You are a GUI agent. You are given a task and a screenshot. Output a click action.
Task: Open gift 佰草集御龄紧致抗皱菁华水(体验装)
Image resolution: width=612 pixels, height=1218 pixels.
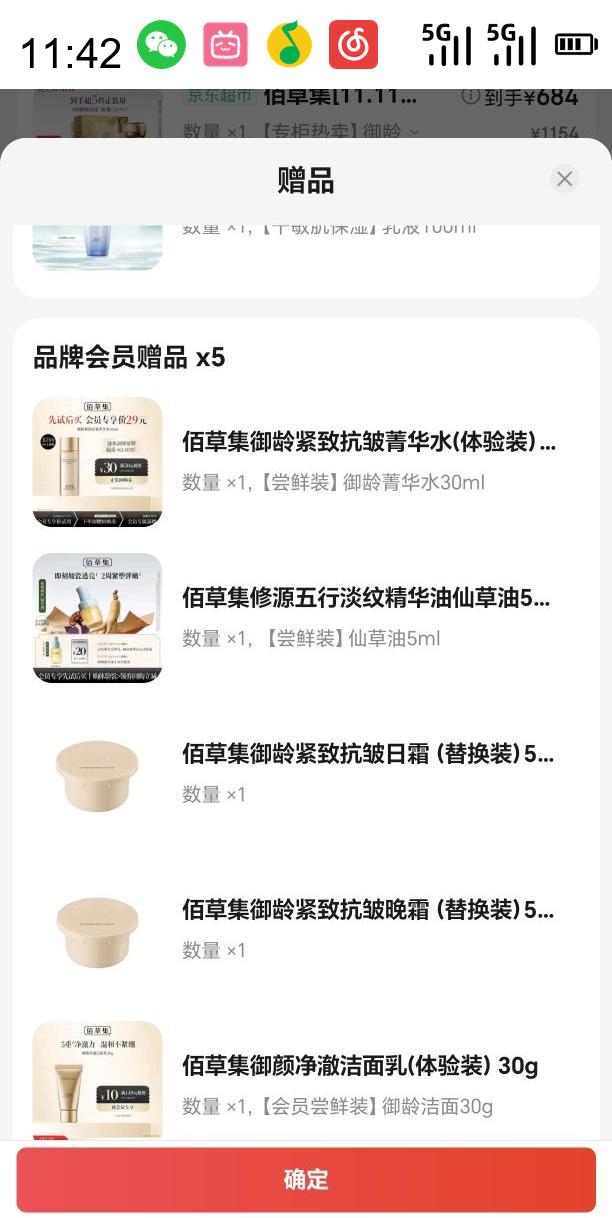[x=368, y=442]
